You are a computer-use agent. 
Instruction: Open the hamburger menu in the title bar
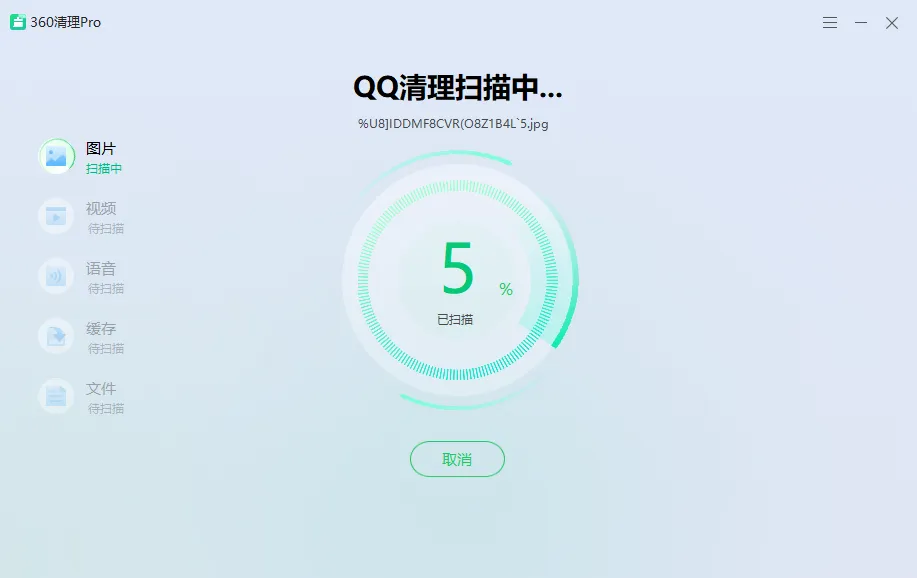pyautogui.click(x=830, y=23)
